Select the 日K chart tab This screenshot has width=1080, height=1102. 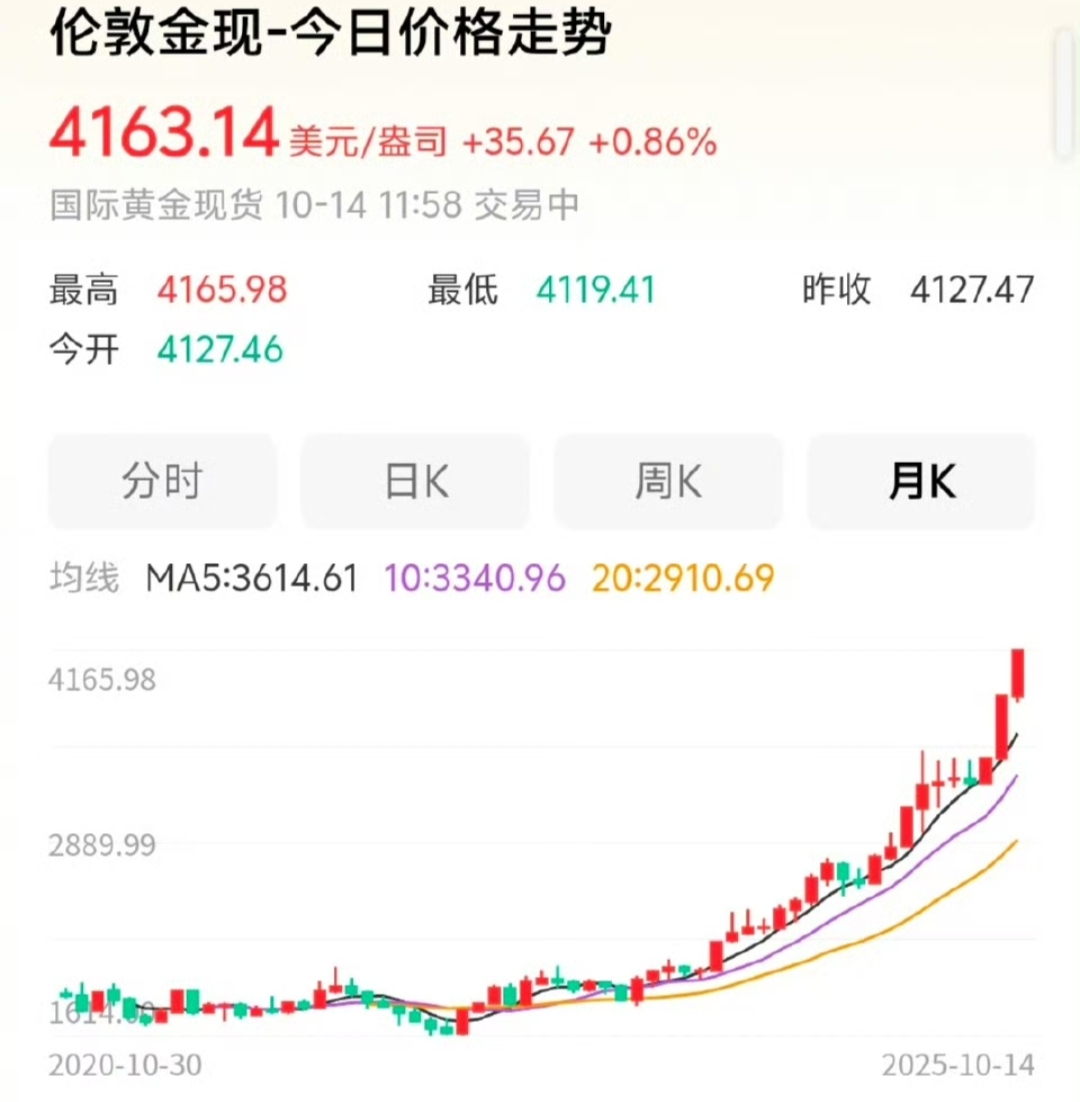click(x=415, y=481)
